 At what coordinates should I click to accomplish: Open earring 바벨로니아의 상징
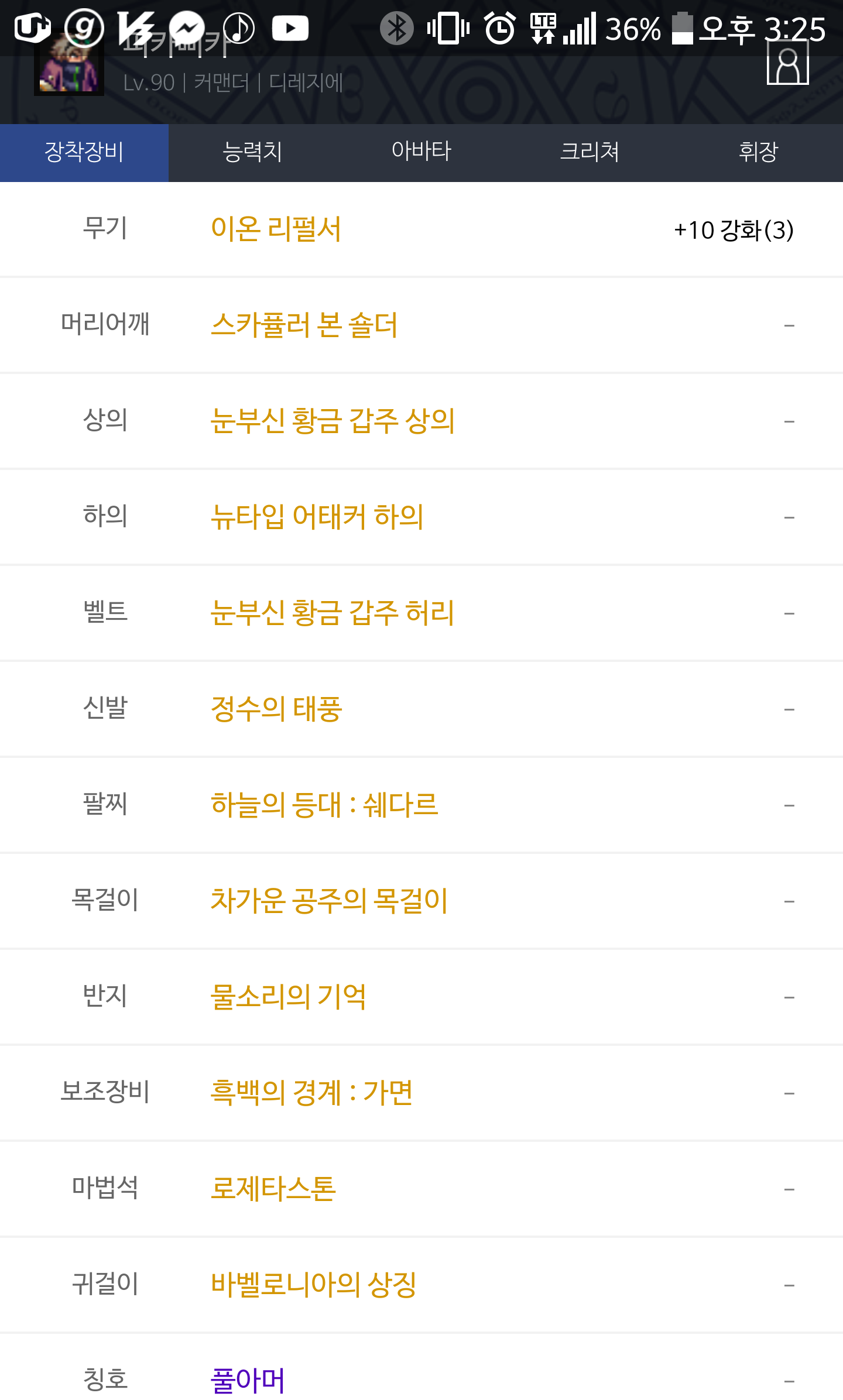coord(313,1285)
